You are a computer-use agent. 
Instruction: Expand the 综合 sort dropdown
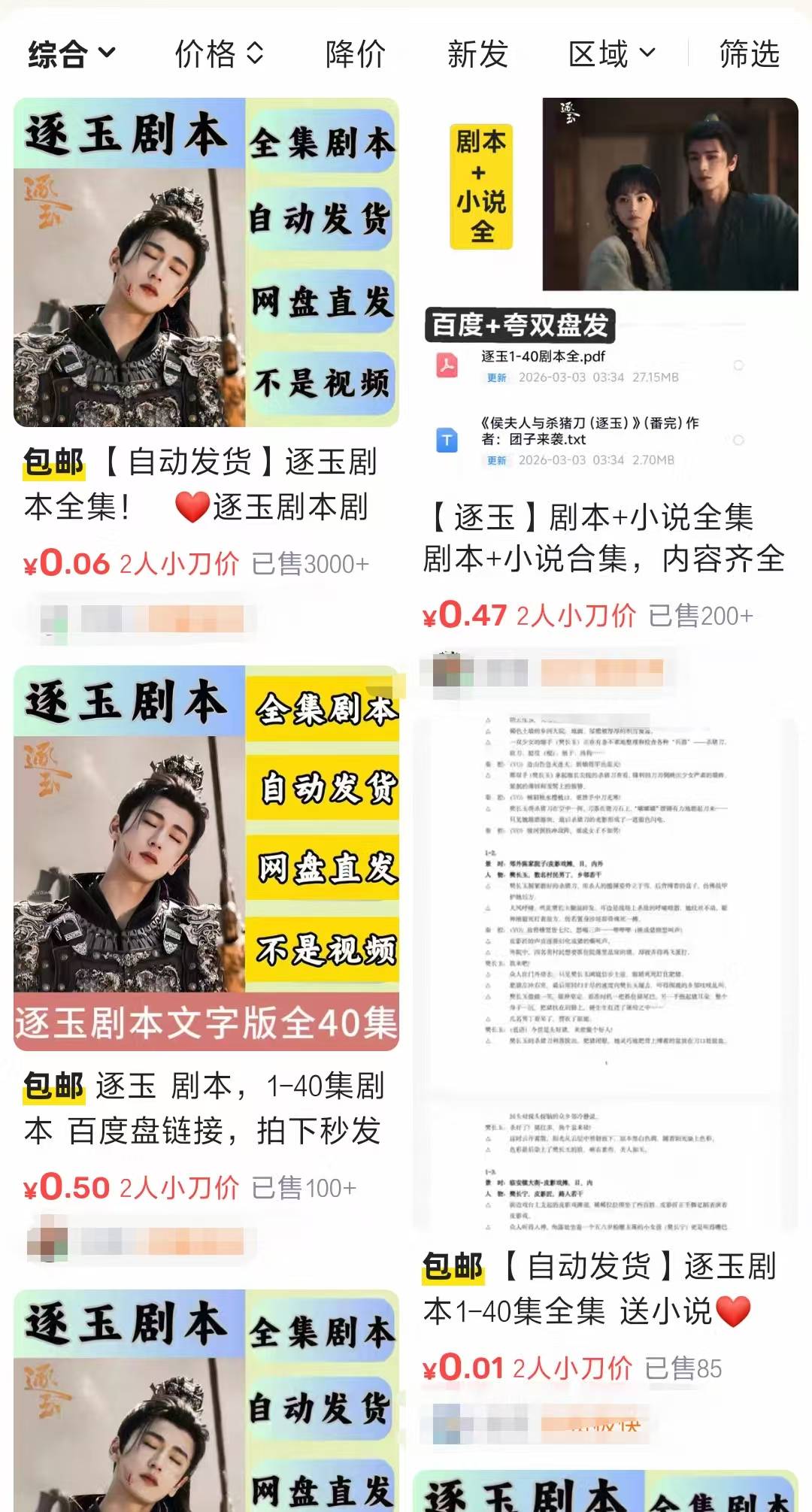71,54
